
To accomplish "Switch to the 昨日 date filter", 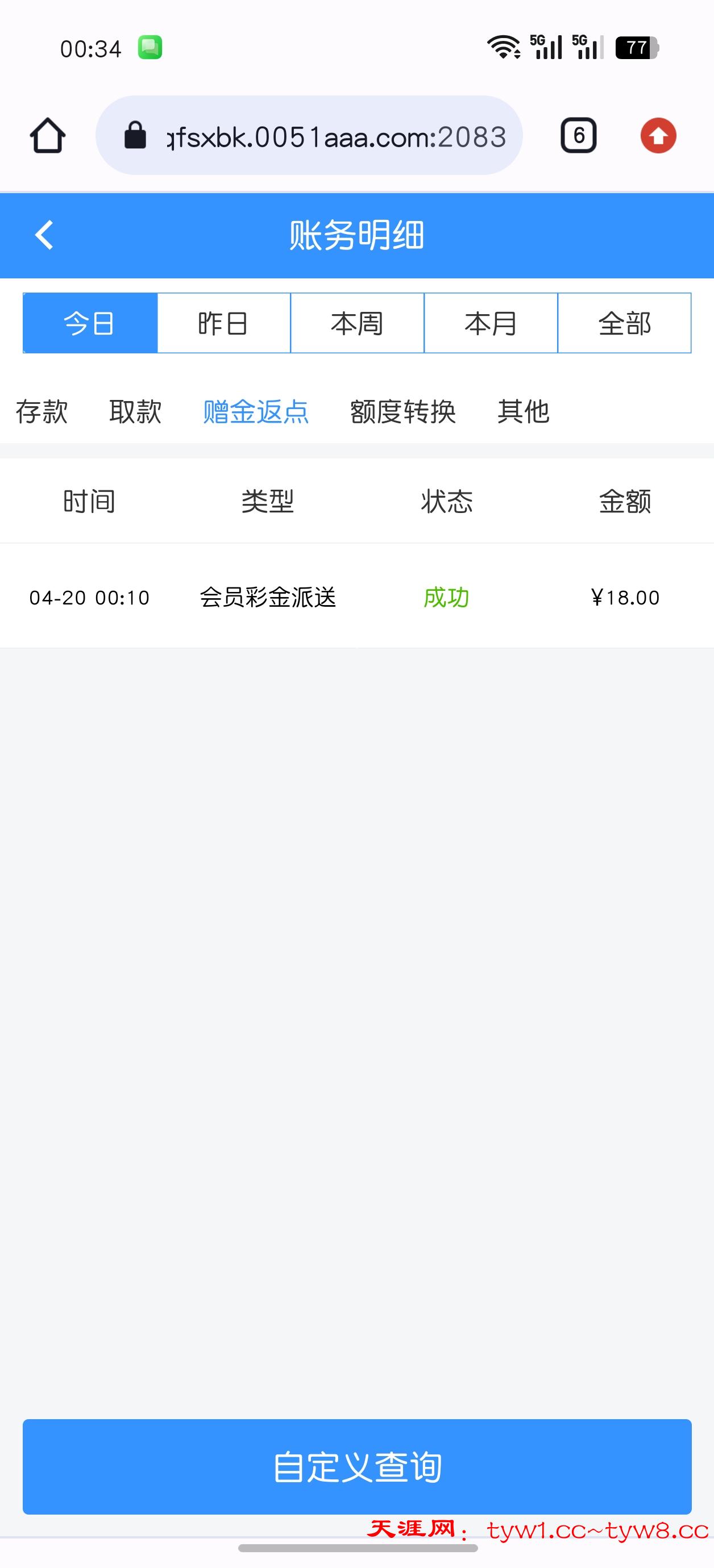I will (223, 323).
